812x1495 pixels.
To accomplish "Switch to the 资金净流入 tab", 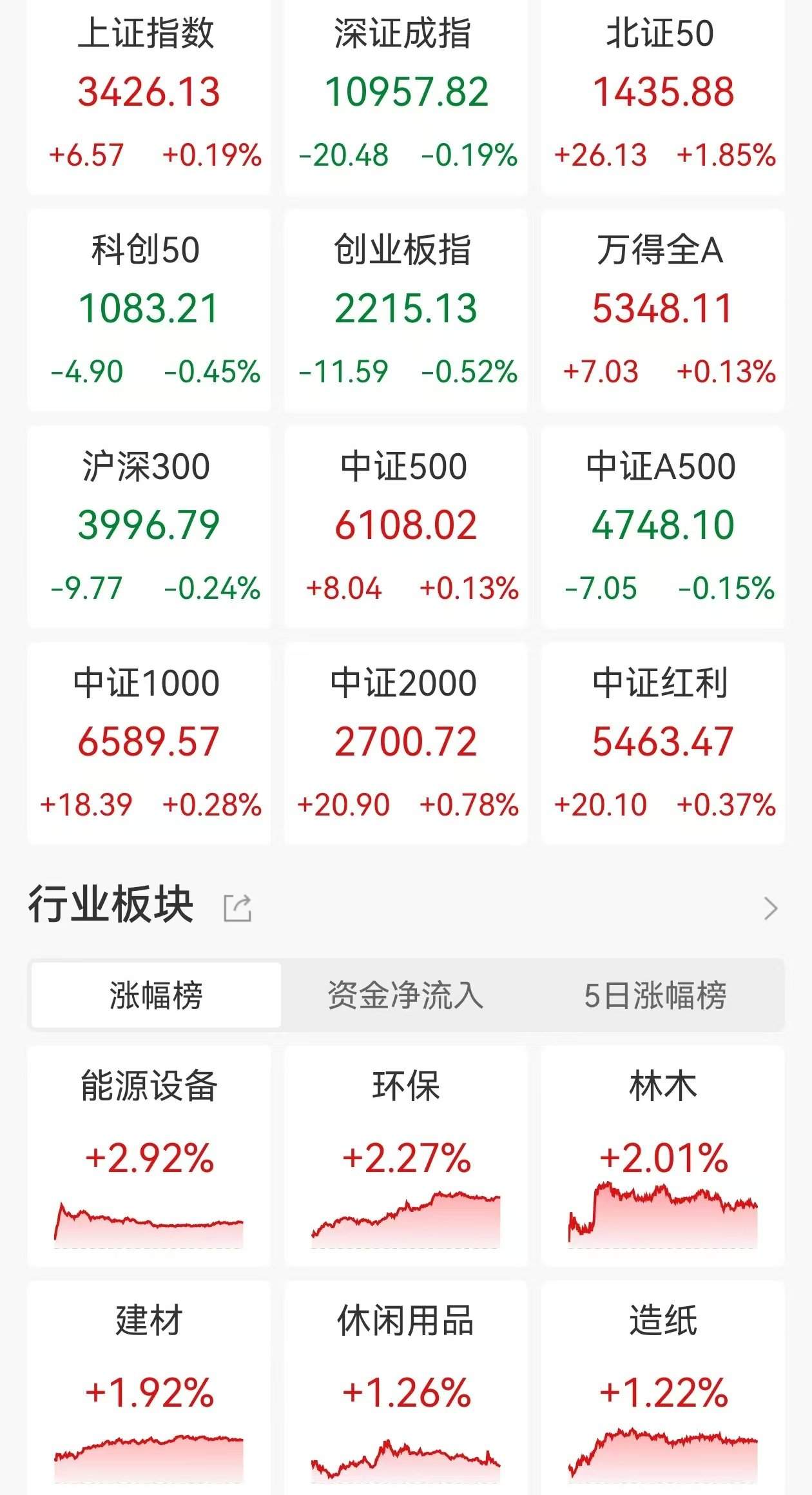I will 405,995.
